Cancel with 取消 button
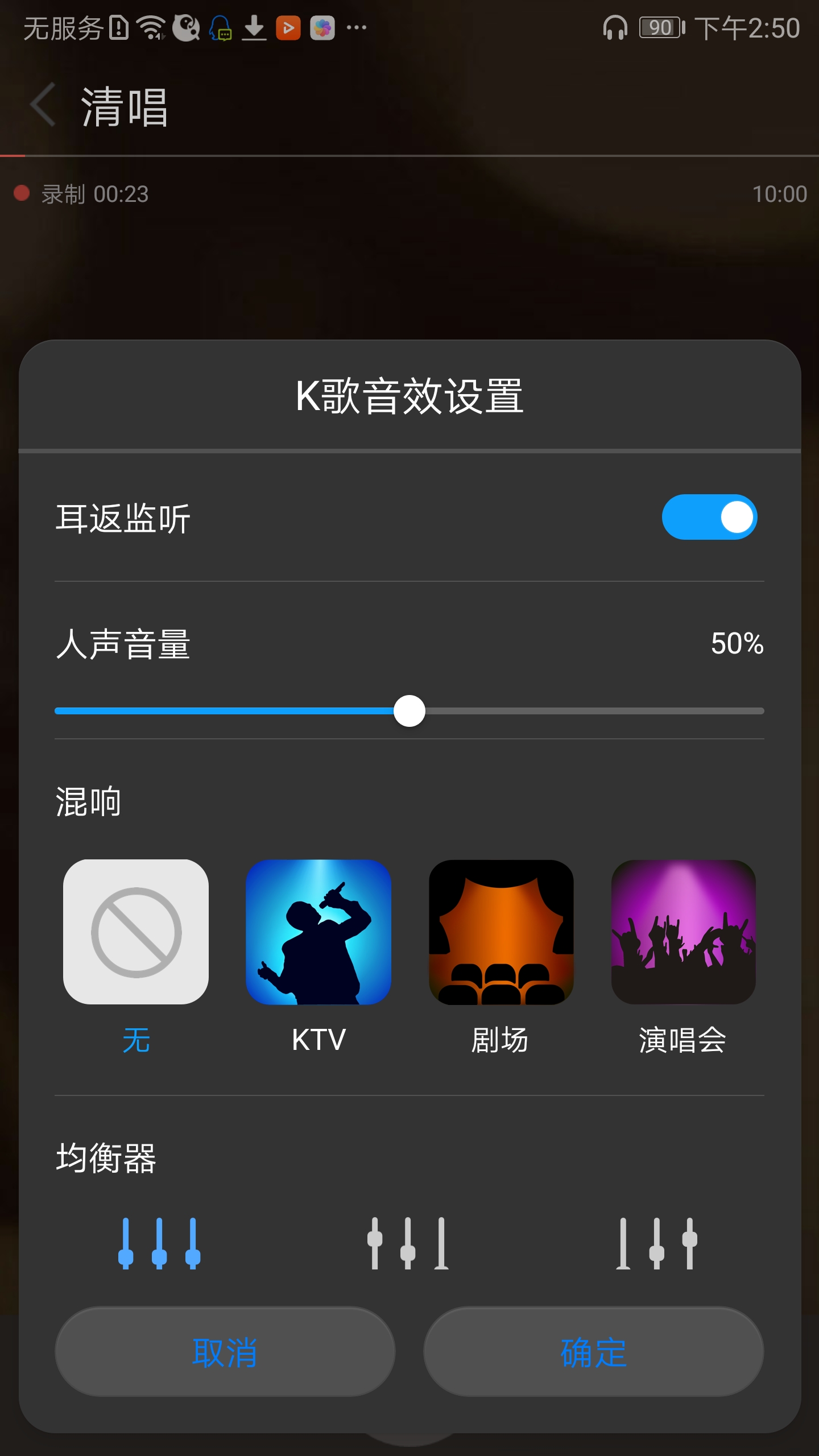Screen dimensions: 819x1456 pos(225,1351)
